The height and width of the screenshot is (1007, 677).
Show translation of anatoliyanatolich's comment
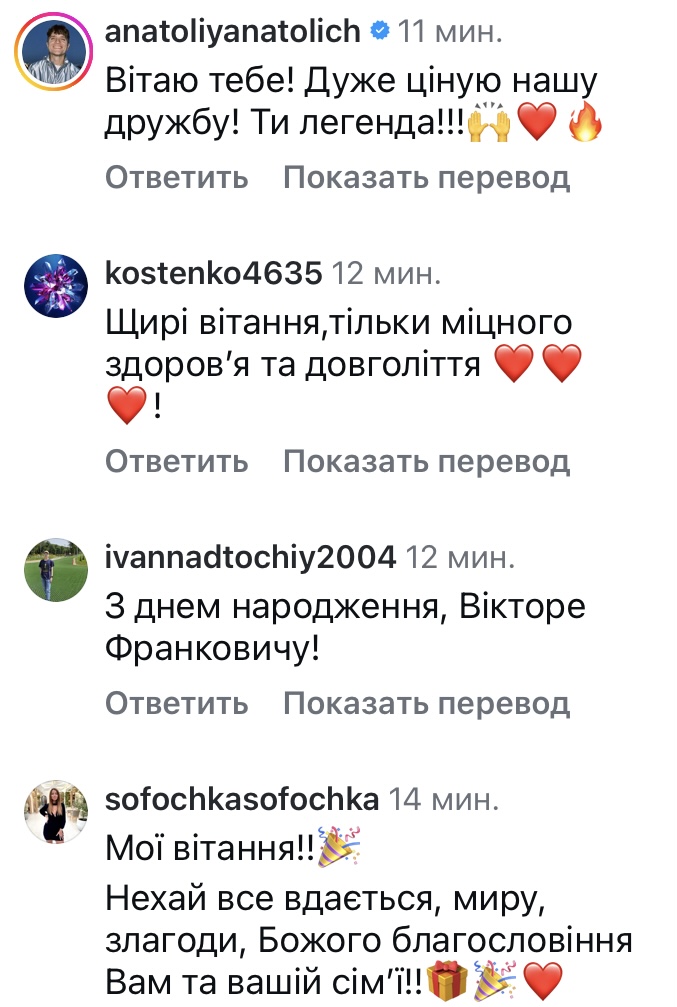click(x=426, y=178)
